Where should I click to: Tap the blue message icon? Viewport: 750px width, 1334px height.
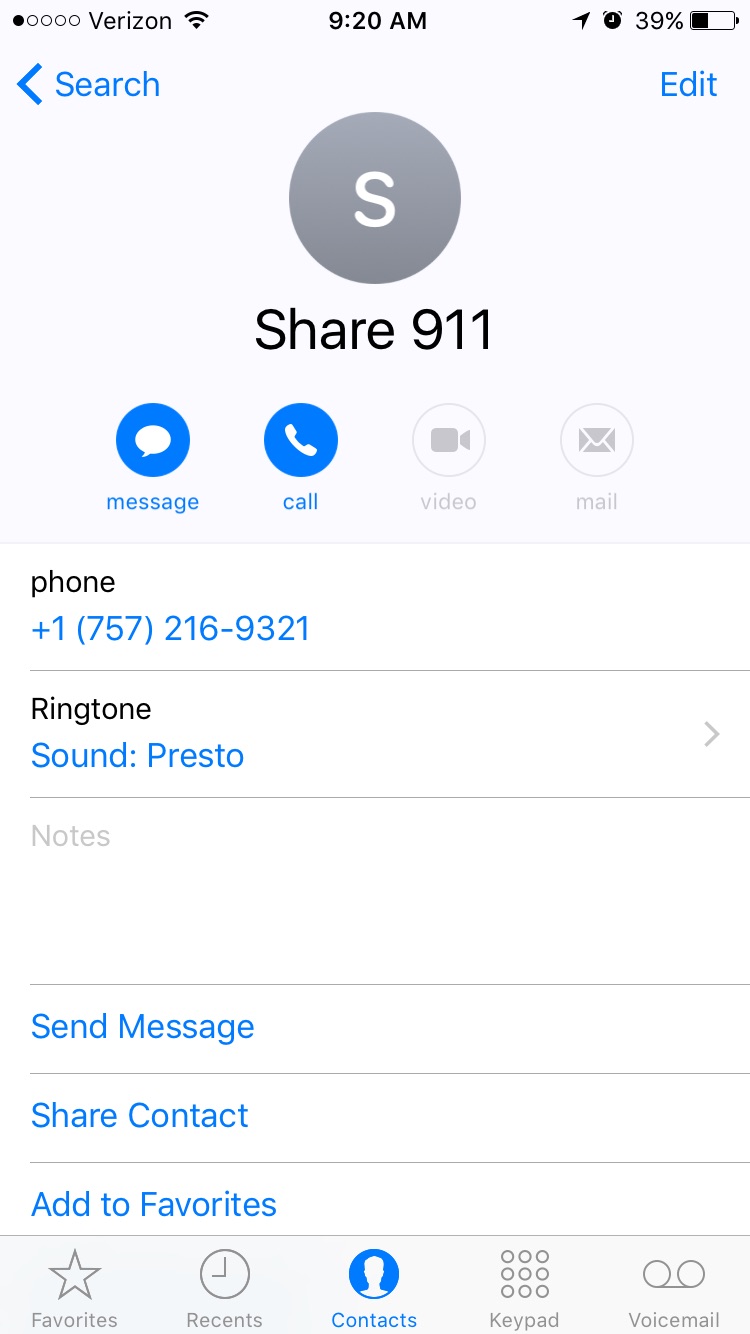click(152, 440)
